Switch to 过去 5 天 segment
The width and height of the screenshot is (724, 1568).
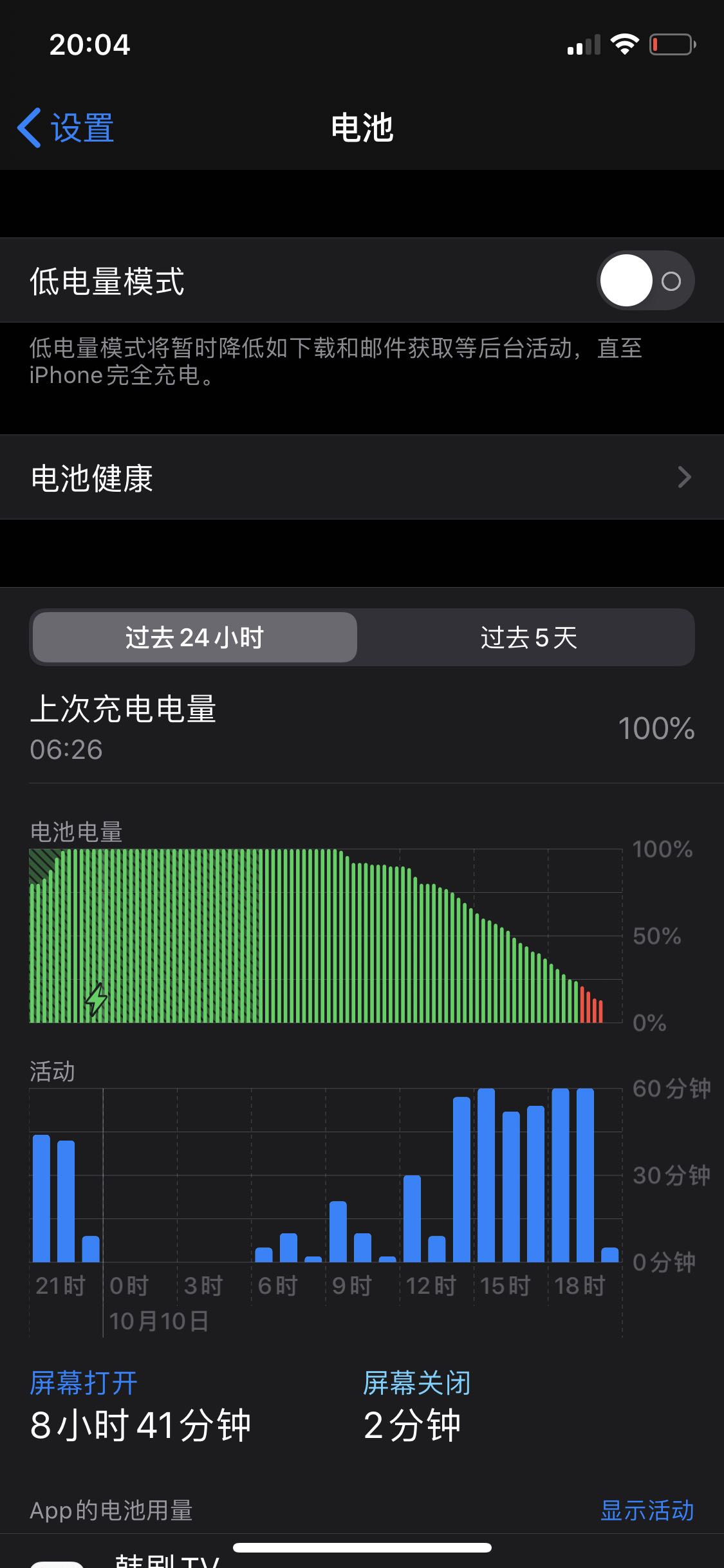point(528,637)
